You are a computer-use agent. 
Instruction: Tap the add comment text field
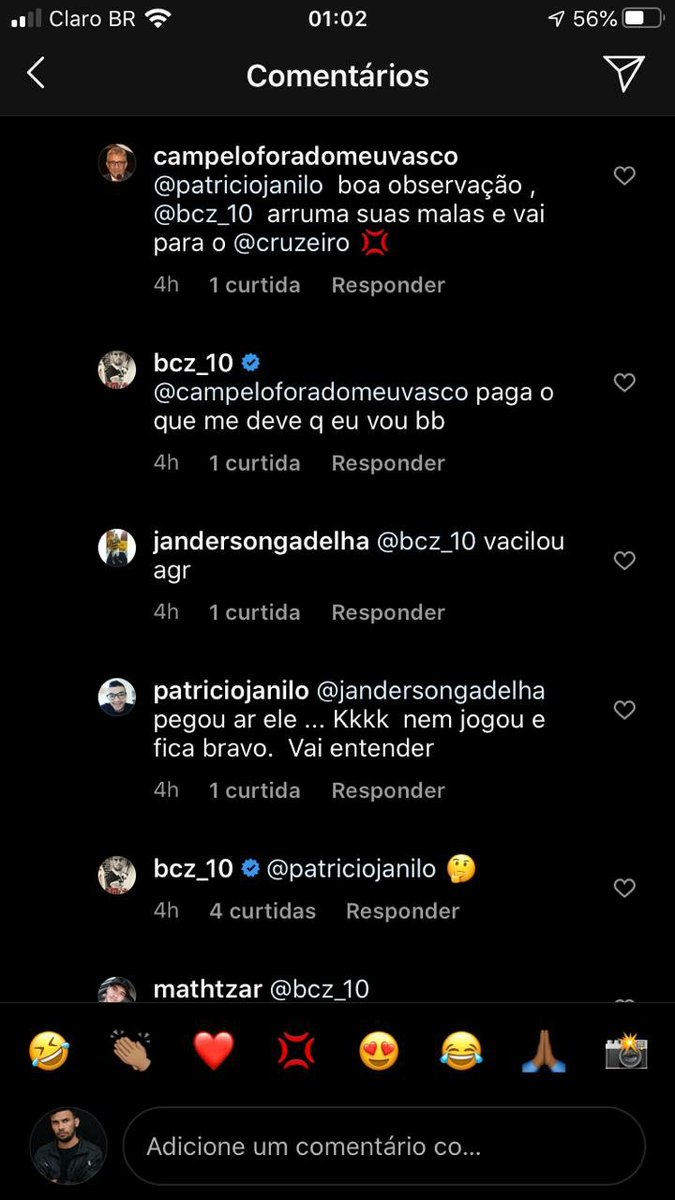pyautogui.click(x=383, y=1146)
